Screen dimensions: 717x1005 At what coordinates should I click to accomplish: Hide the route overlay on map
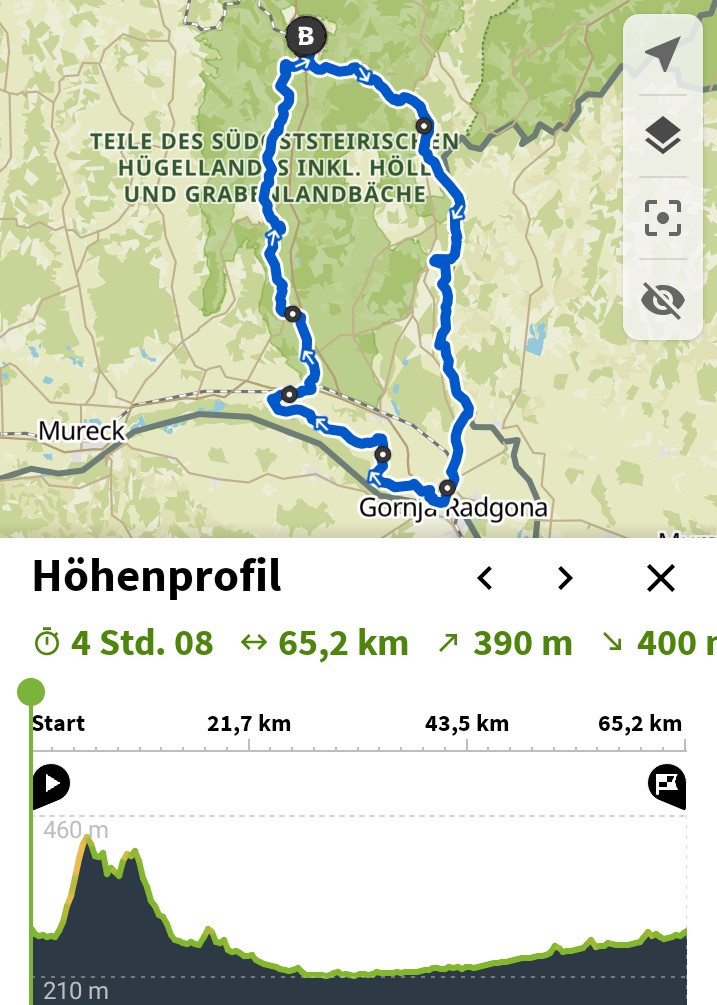point(662,299)
